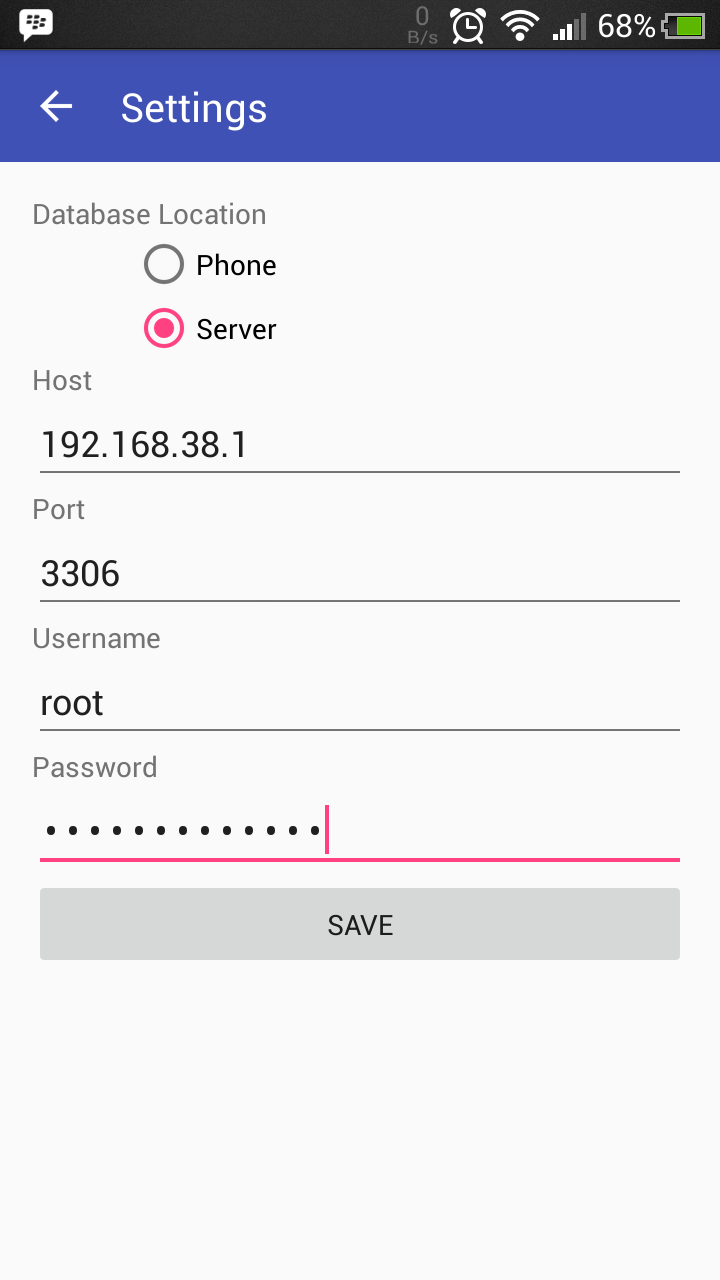The image size is (720, 1280).
Task: Save the database settings
Action: [x=360, y=924]
